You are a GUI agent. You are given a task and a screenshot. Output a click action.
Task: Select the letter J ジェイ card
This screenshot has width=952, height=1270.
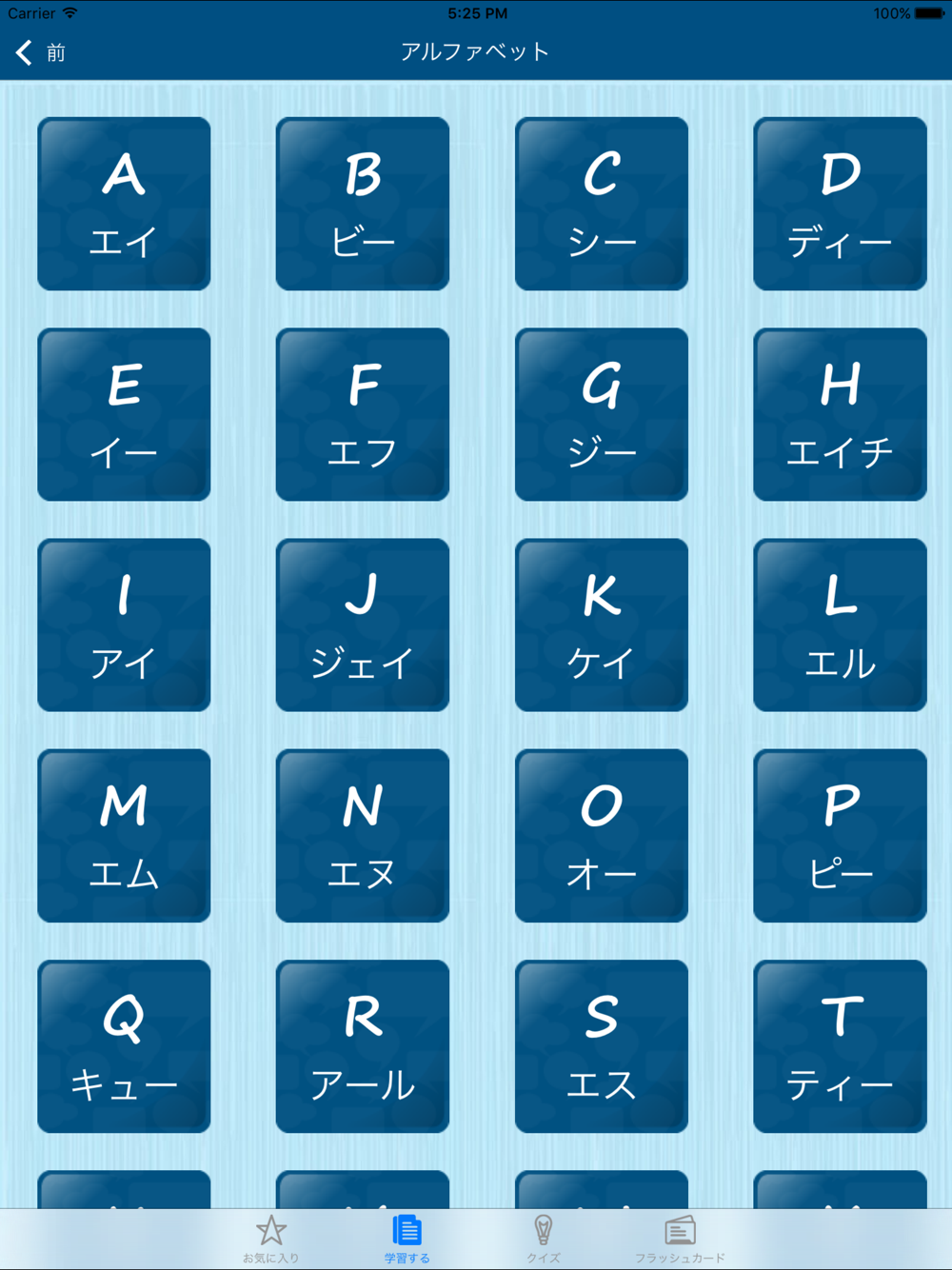363,625
